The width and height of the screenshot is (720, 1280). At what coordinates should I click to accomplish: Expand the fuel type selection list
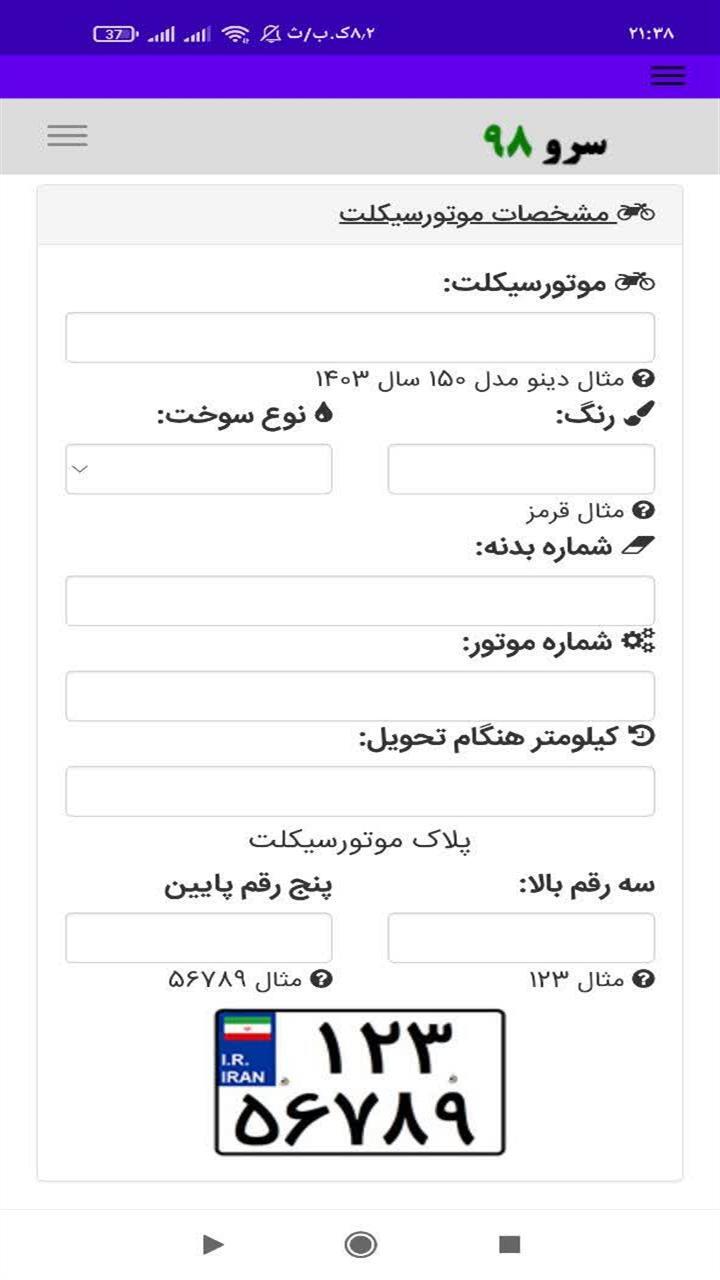(198, 468)
